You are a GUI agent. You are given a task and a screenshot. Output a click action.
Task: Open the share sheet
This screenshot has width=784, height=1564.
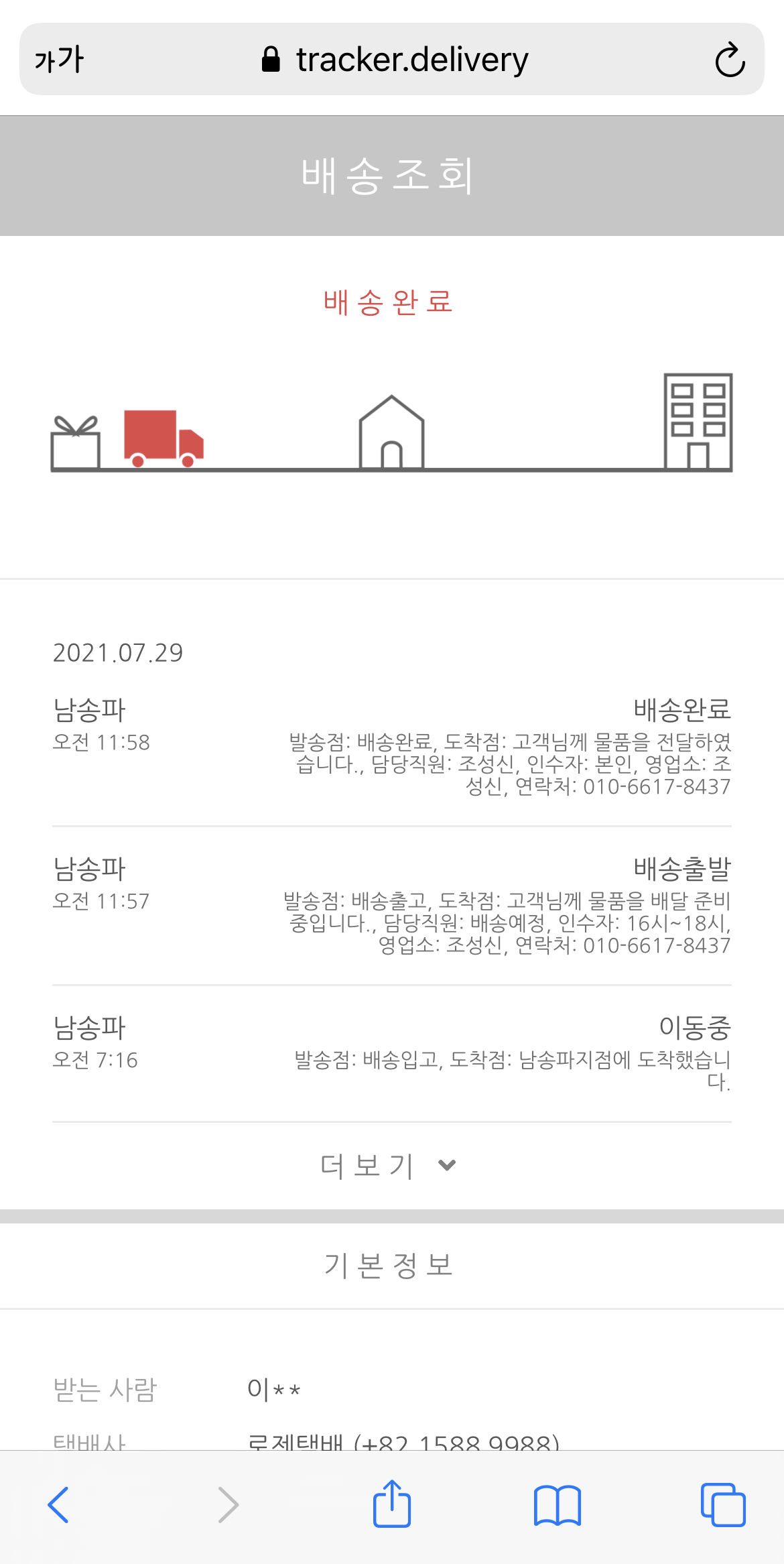tap(392, 1505)
